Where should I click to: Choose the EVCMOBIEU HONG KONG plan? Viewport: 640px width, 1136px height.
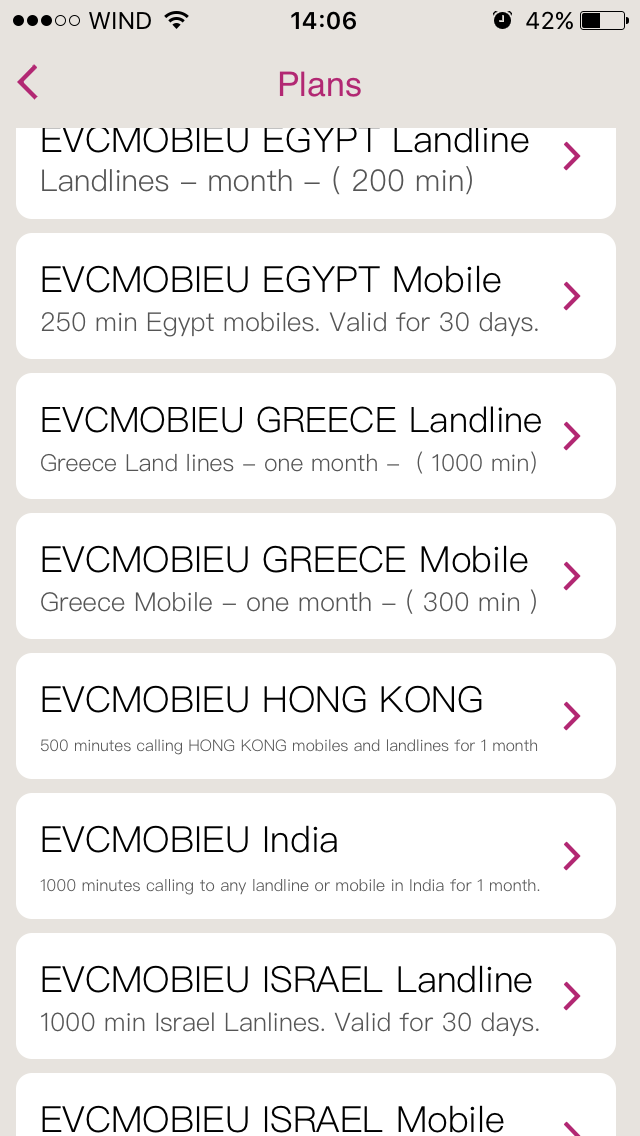click(316, 716)
